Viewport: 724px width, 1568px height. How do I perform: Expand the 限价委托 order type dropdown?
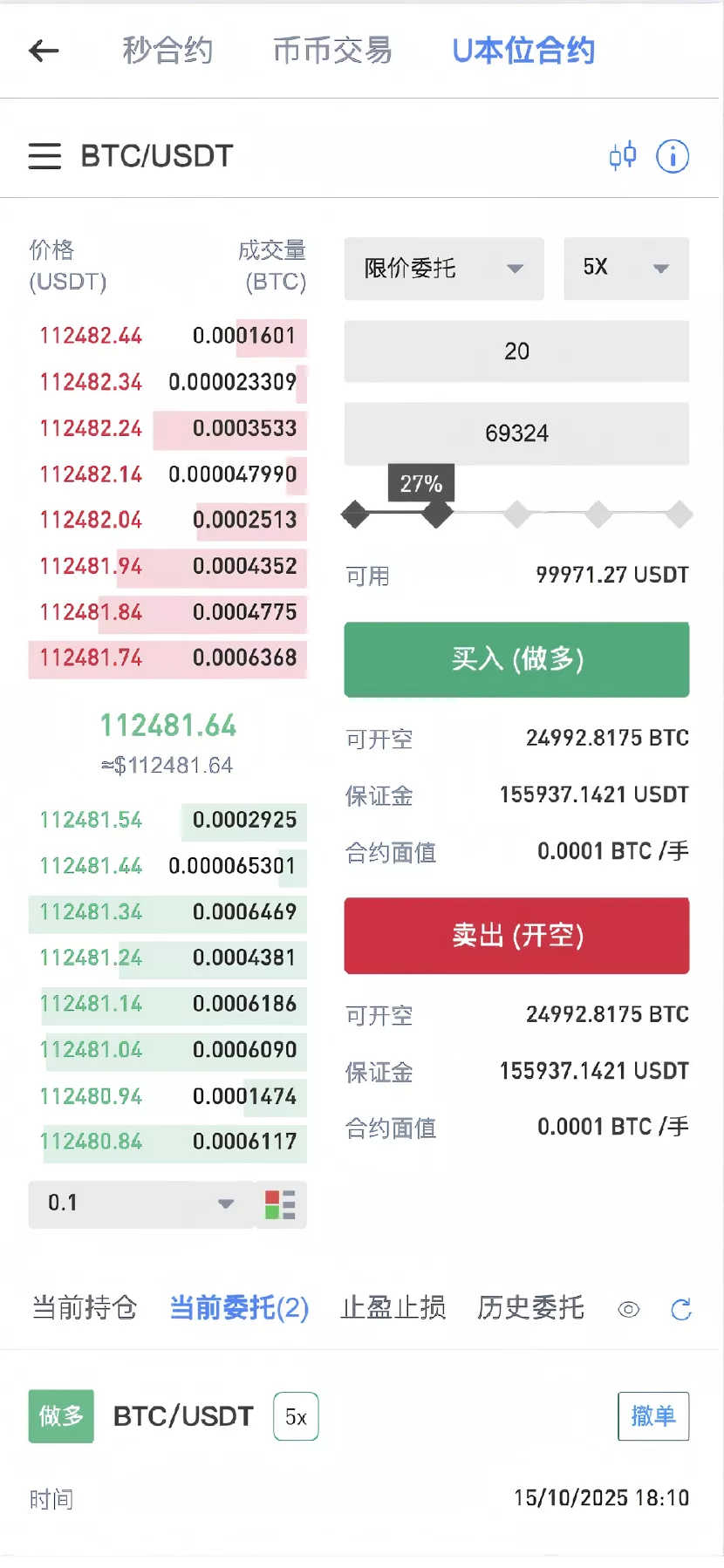(x=444, y=269)
